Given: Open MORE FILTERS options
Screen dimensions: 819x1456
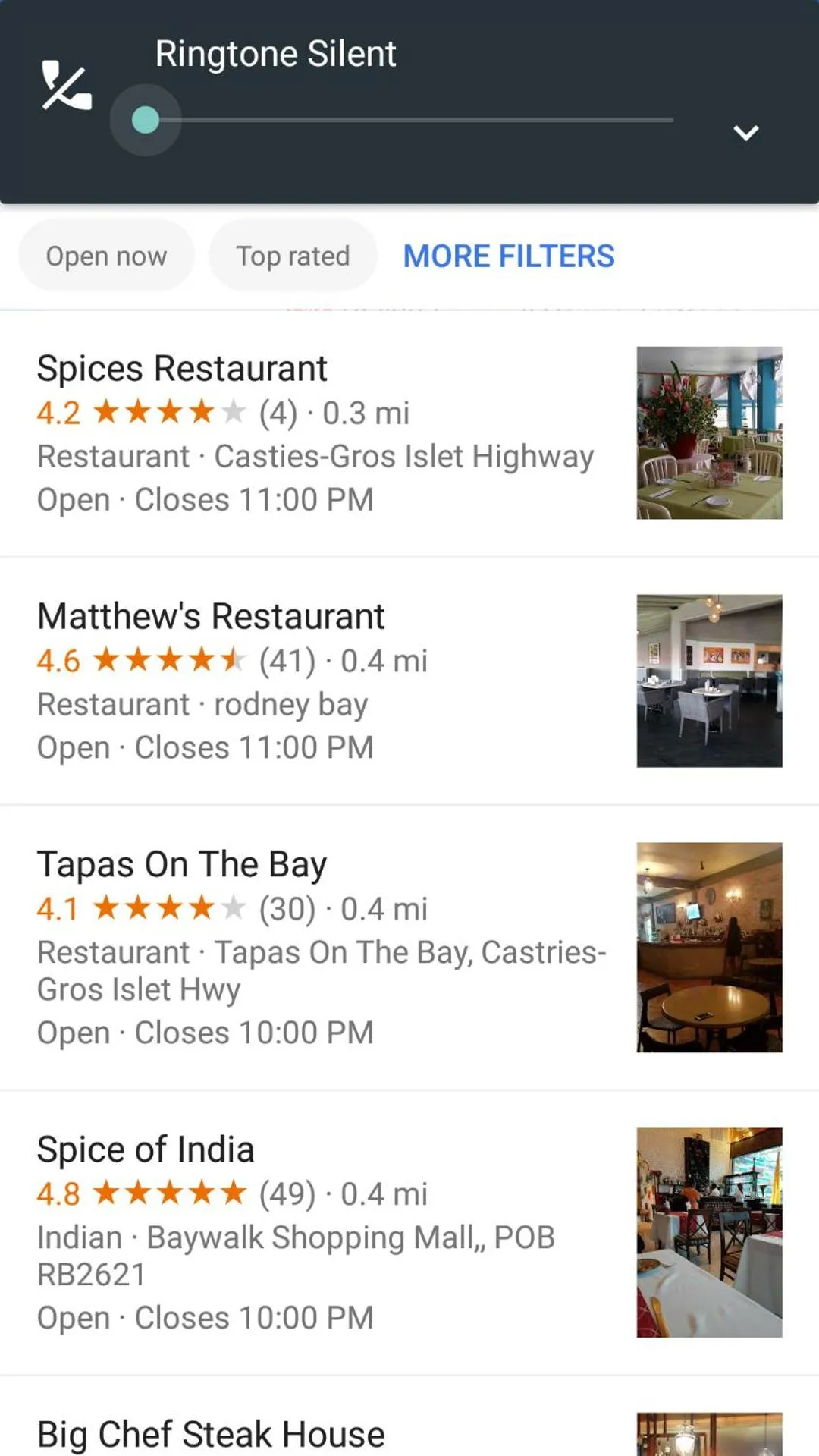Looking at the screenshot, I should click(x=508, y=256).
